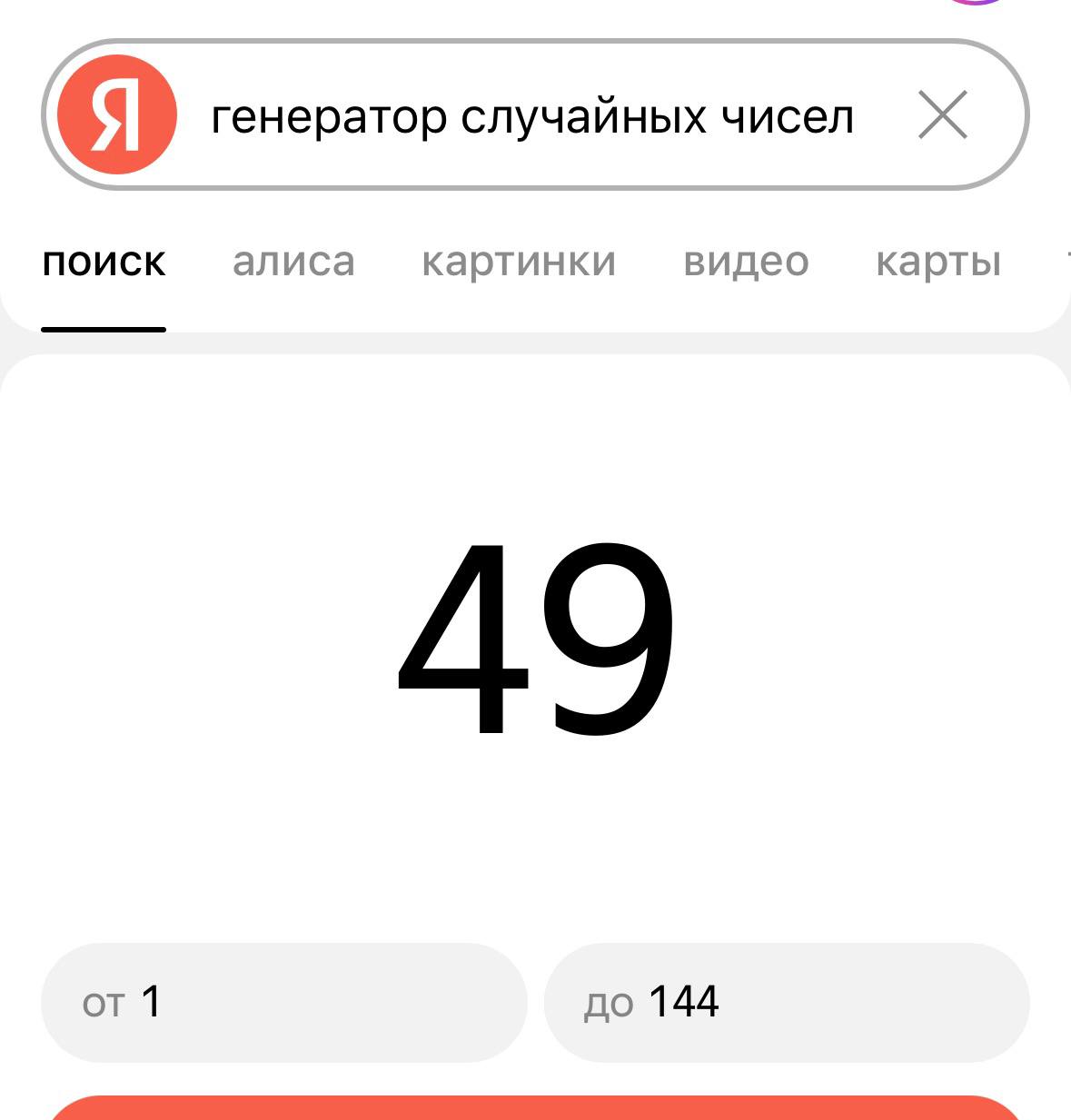Select the 'поиск' tab
The height and width of the screenshot is (1120, 1071).
(x=104, y=263)
